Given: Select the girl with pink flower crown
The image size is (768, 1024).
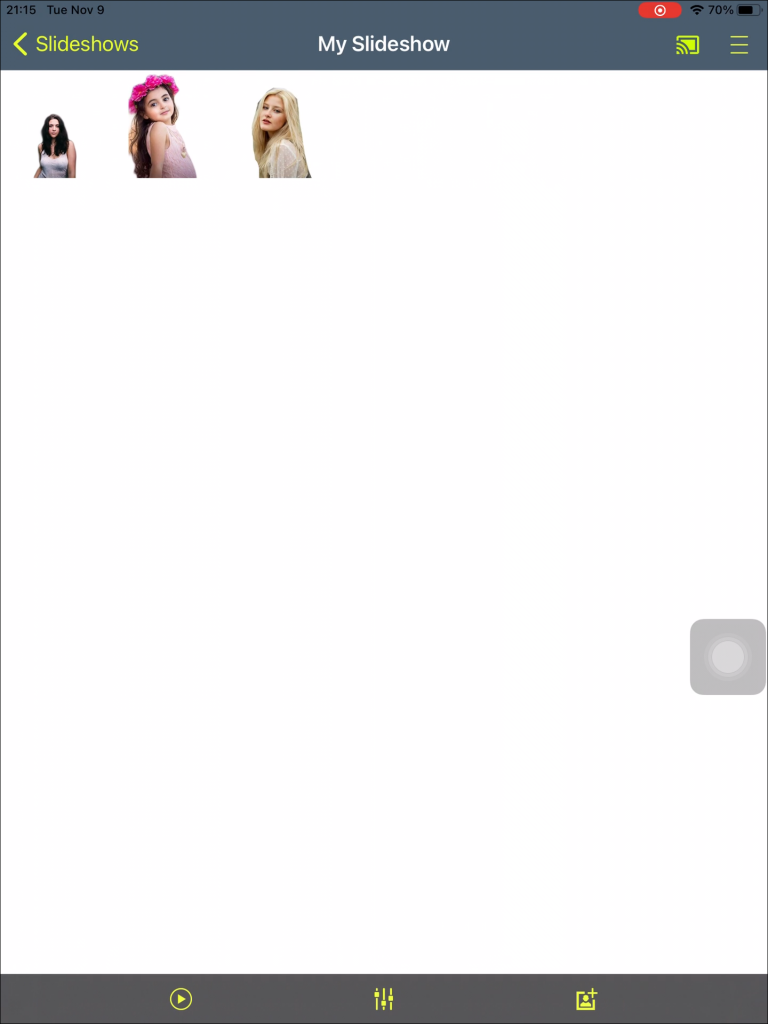Looking at the screenshot, I should click(161, 127).
